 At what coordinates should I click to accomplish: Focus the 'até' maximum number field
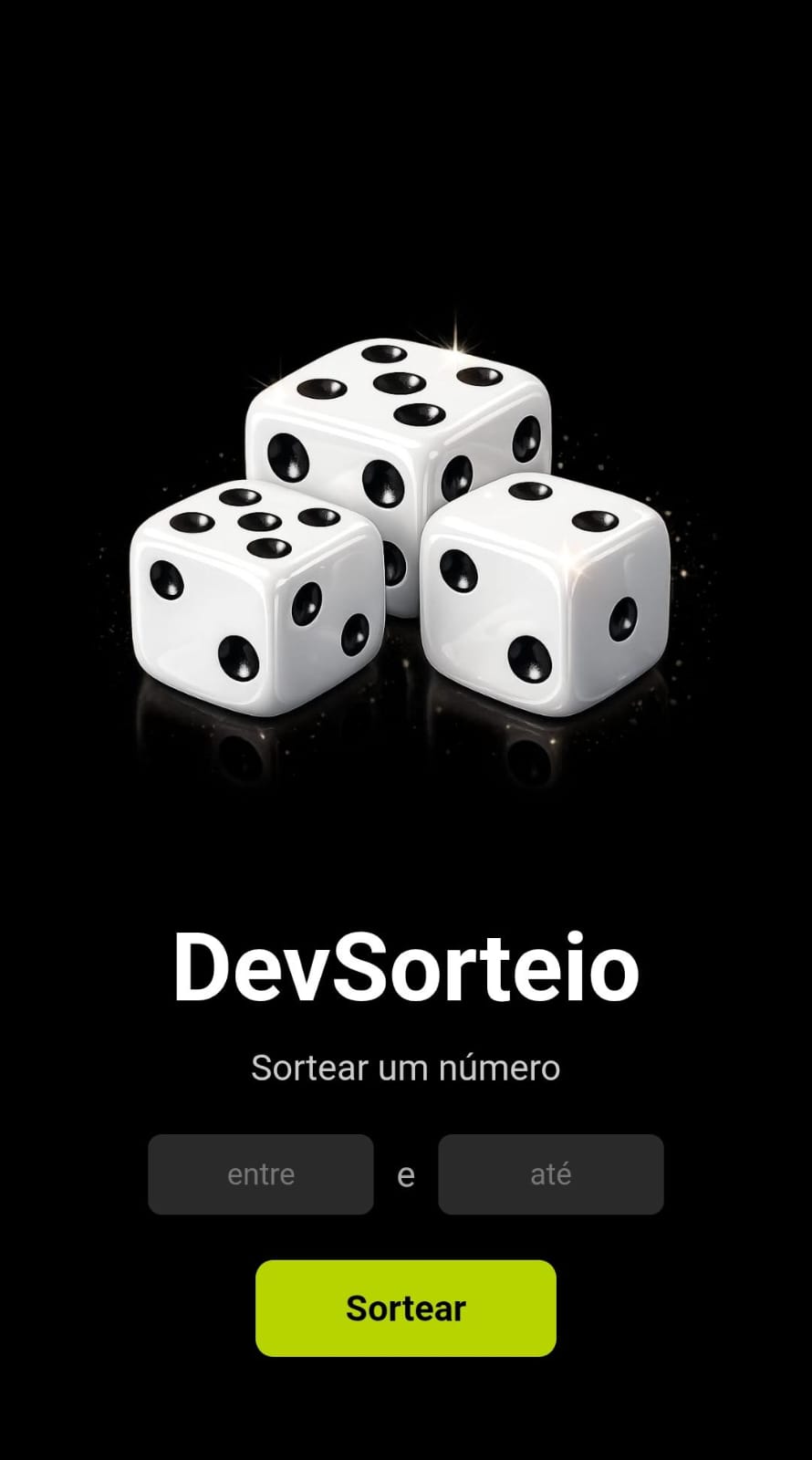(550, 1174)
